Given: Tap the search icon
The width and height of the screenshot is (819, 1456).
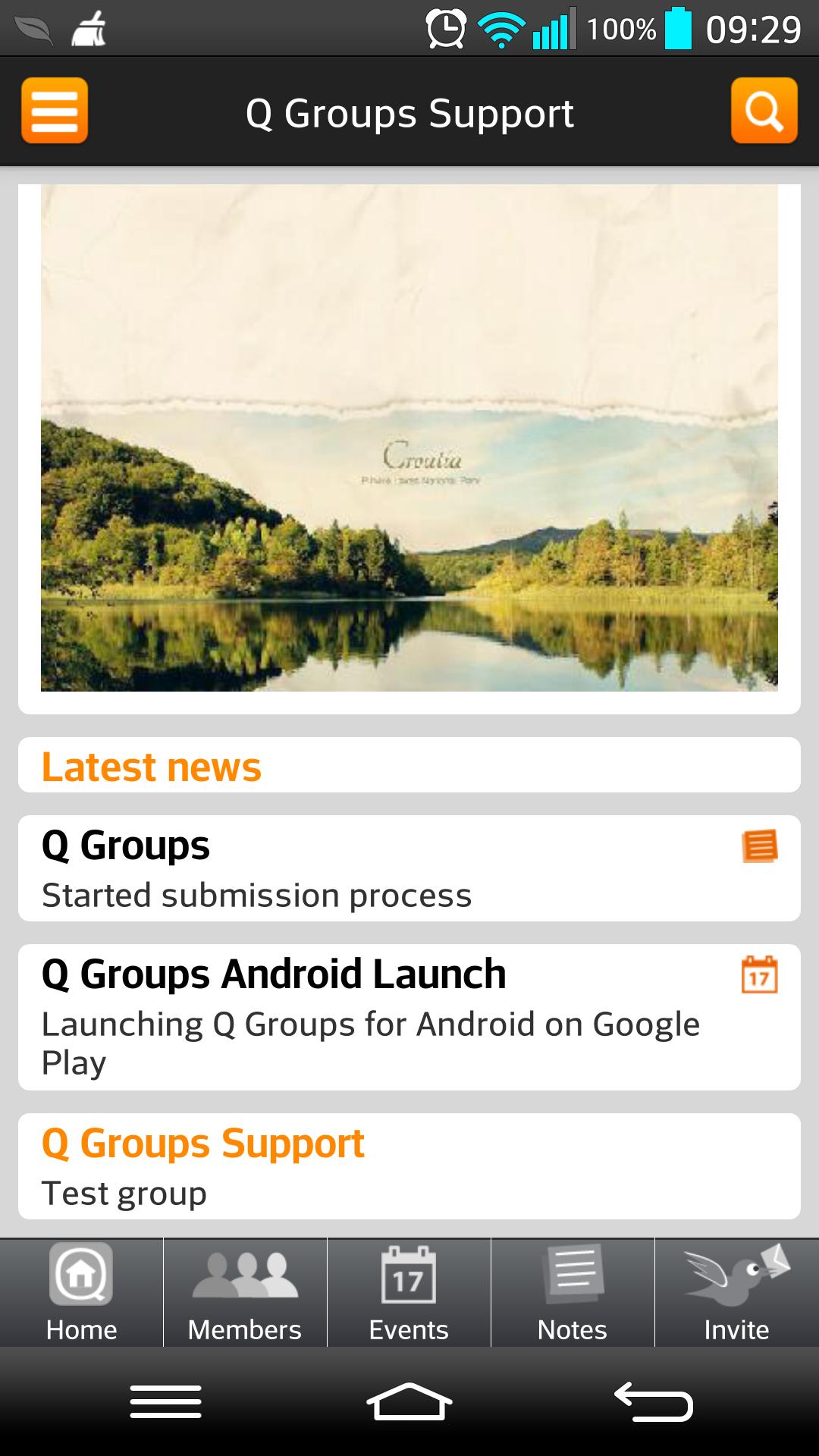Looking at the screenshot, I should click(764, 111).
